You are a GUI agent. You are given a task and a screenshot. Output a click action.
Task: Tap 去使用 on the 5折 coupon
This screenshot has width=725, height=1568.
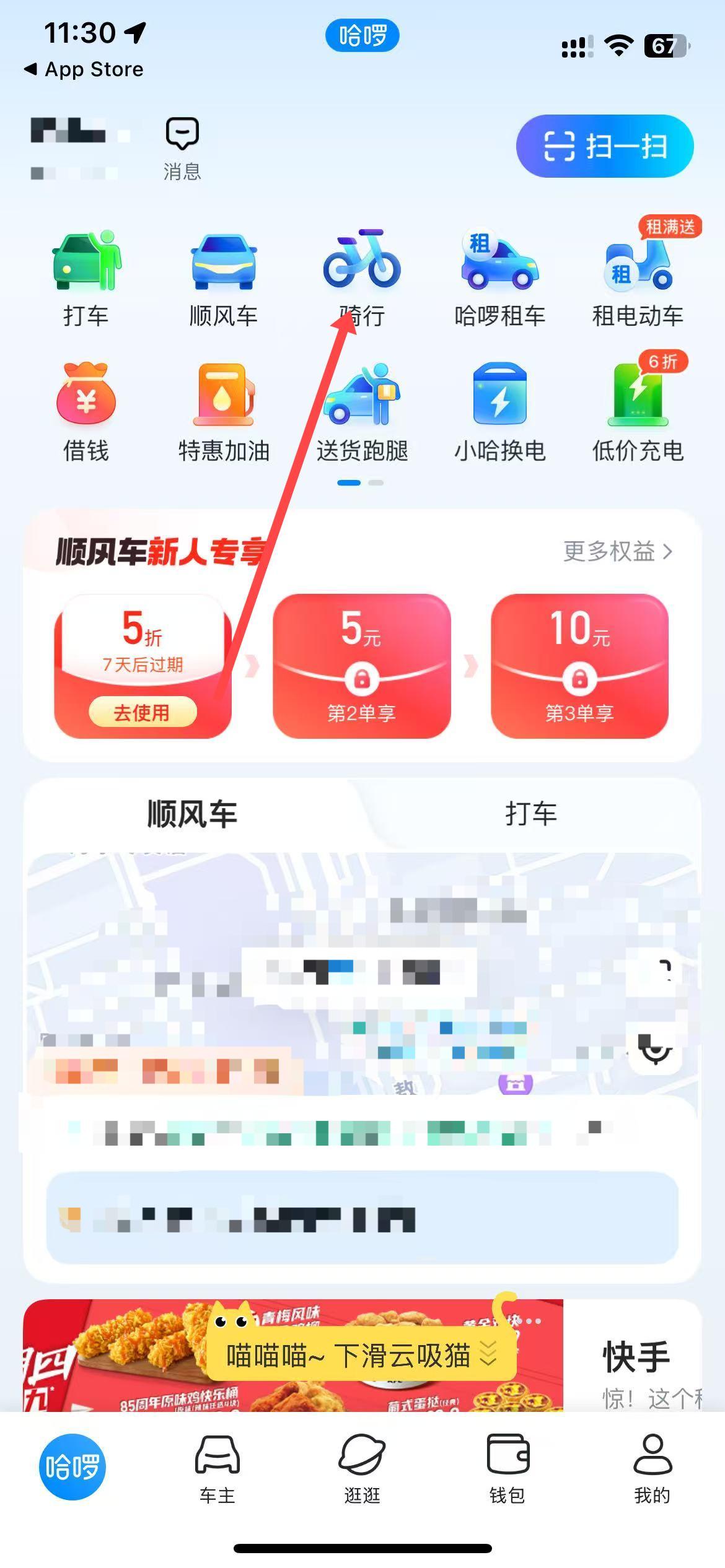[143, 712]
